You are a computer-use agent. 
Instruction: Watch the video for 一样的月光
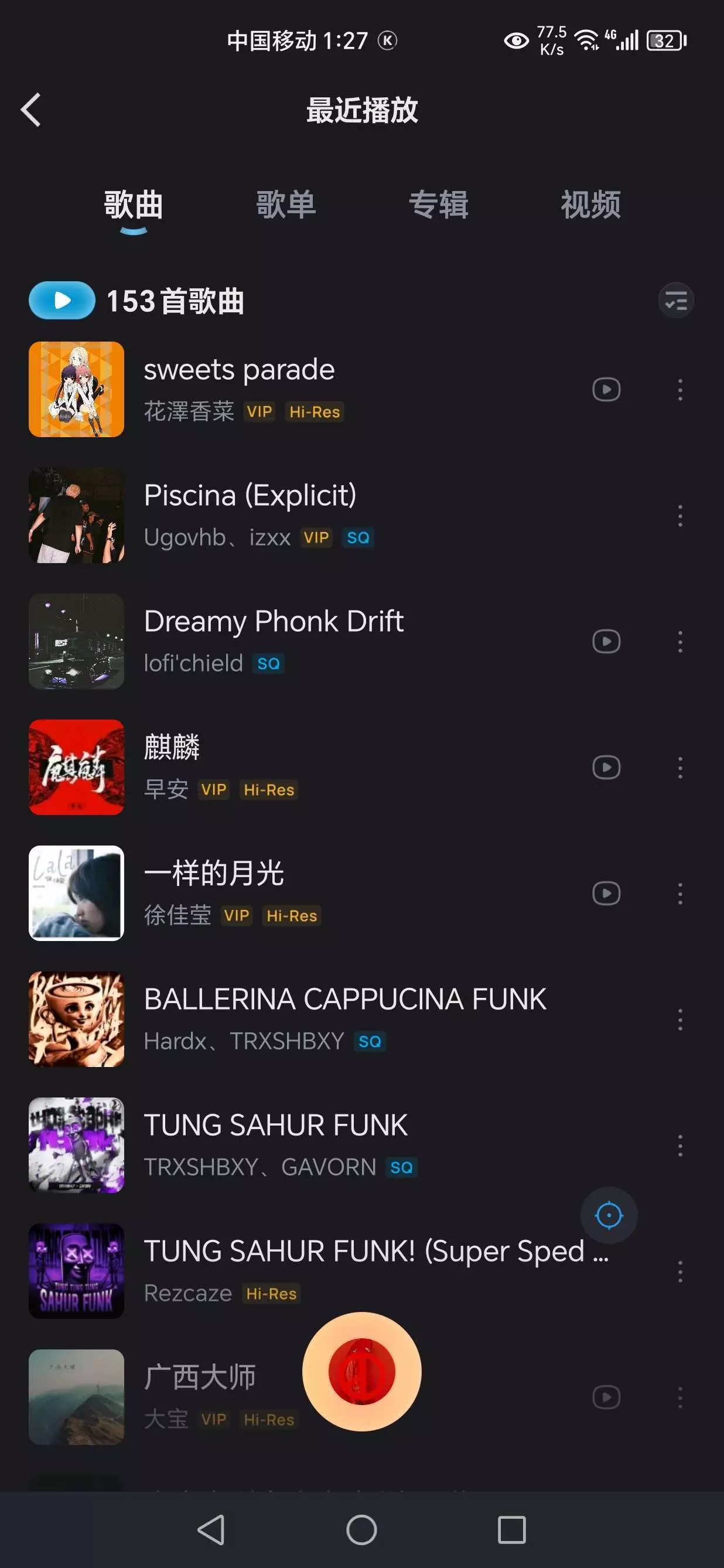coord(606,894)
